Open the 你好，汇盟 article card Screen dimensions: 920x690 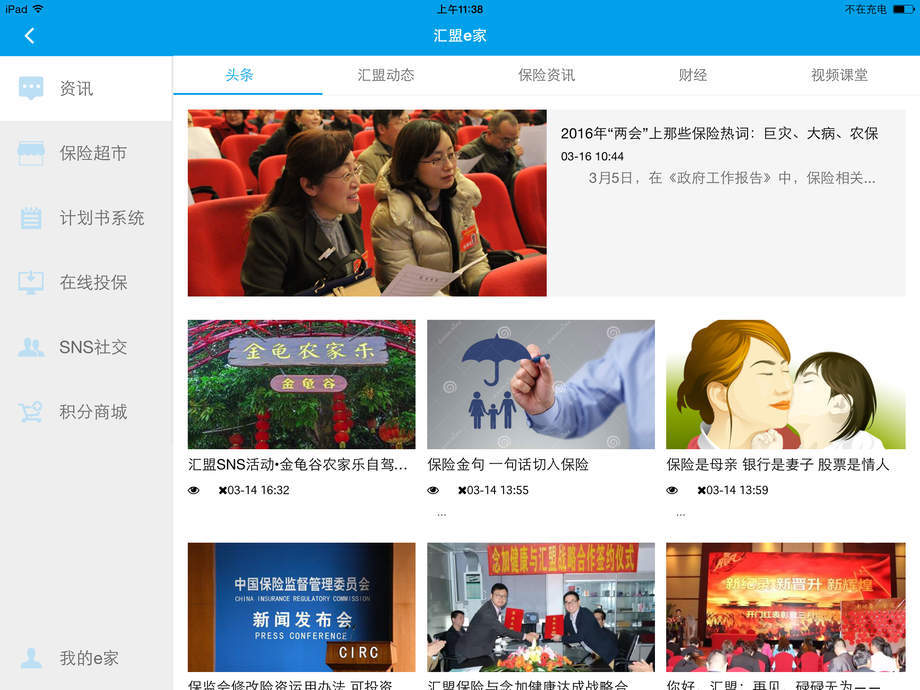(785, 608)
